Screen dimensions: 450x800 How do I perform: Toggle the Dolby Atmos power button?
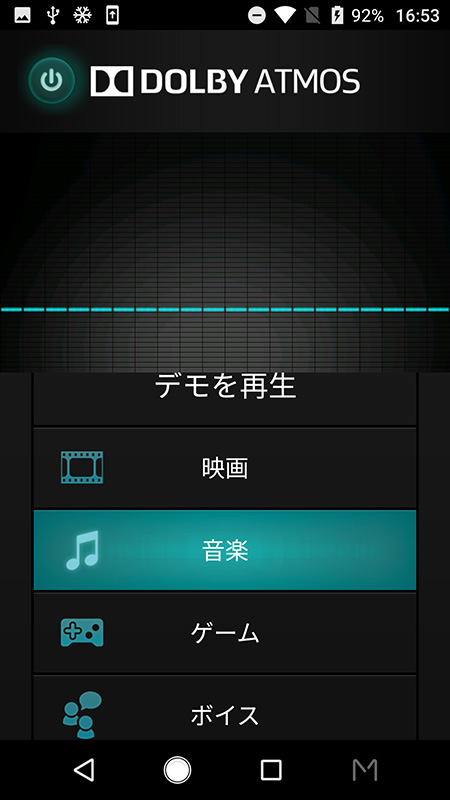(52, 81)
